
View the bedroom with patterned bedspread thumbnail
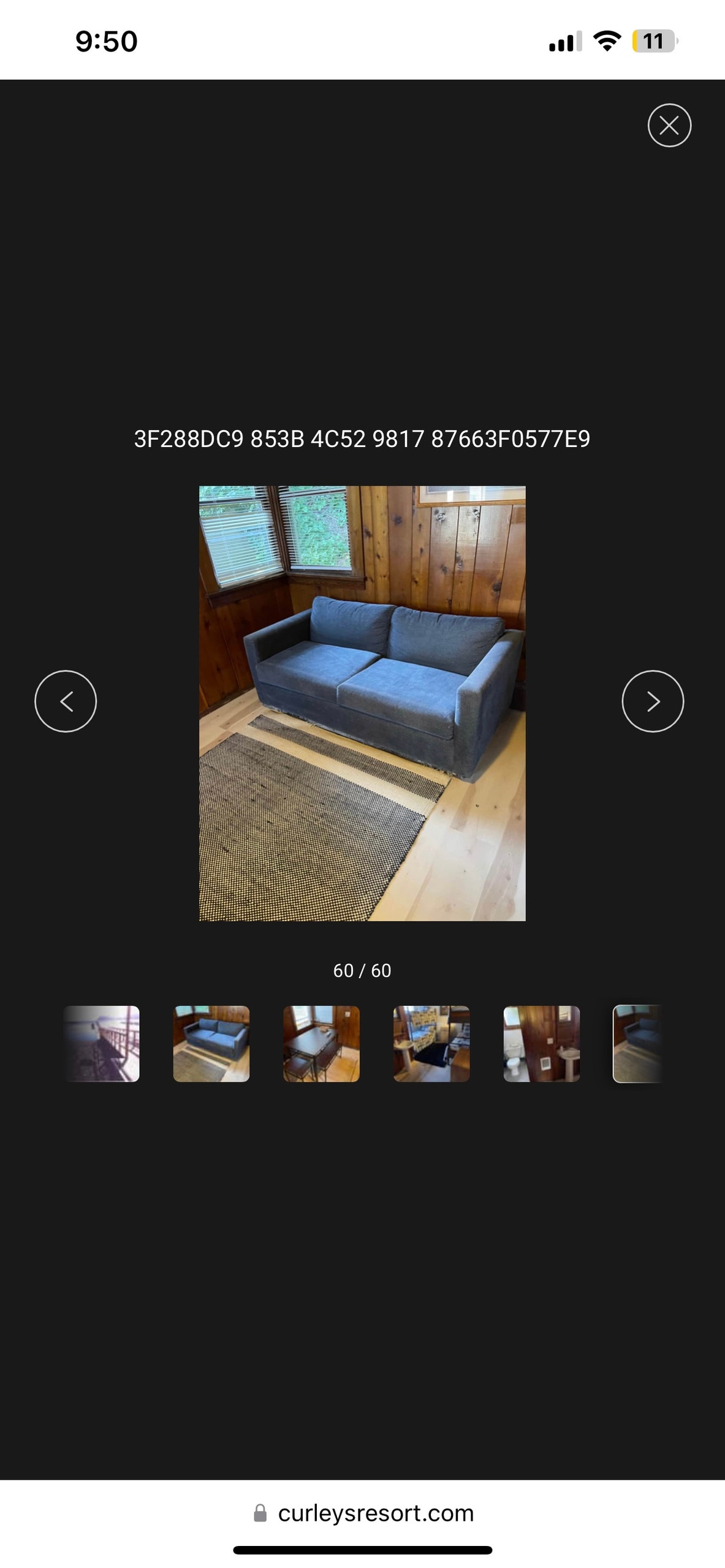tap(431, 1043)
